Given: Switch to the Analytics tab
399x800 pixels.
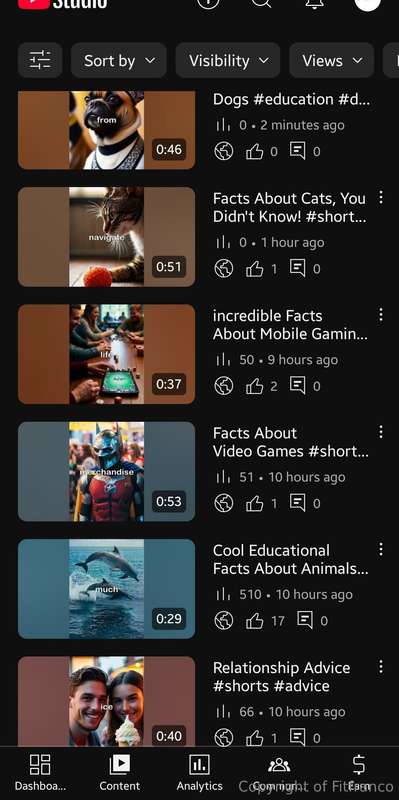Looking at the screenshot, I should pyautogui.click(x=200, y=773).
